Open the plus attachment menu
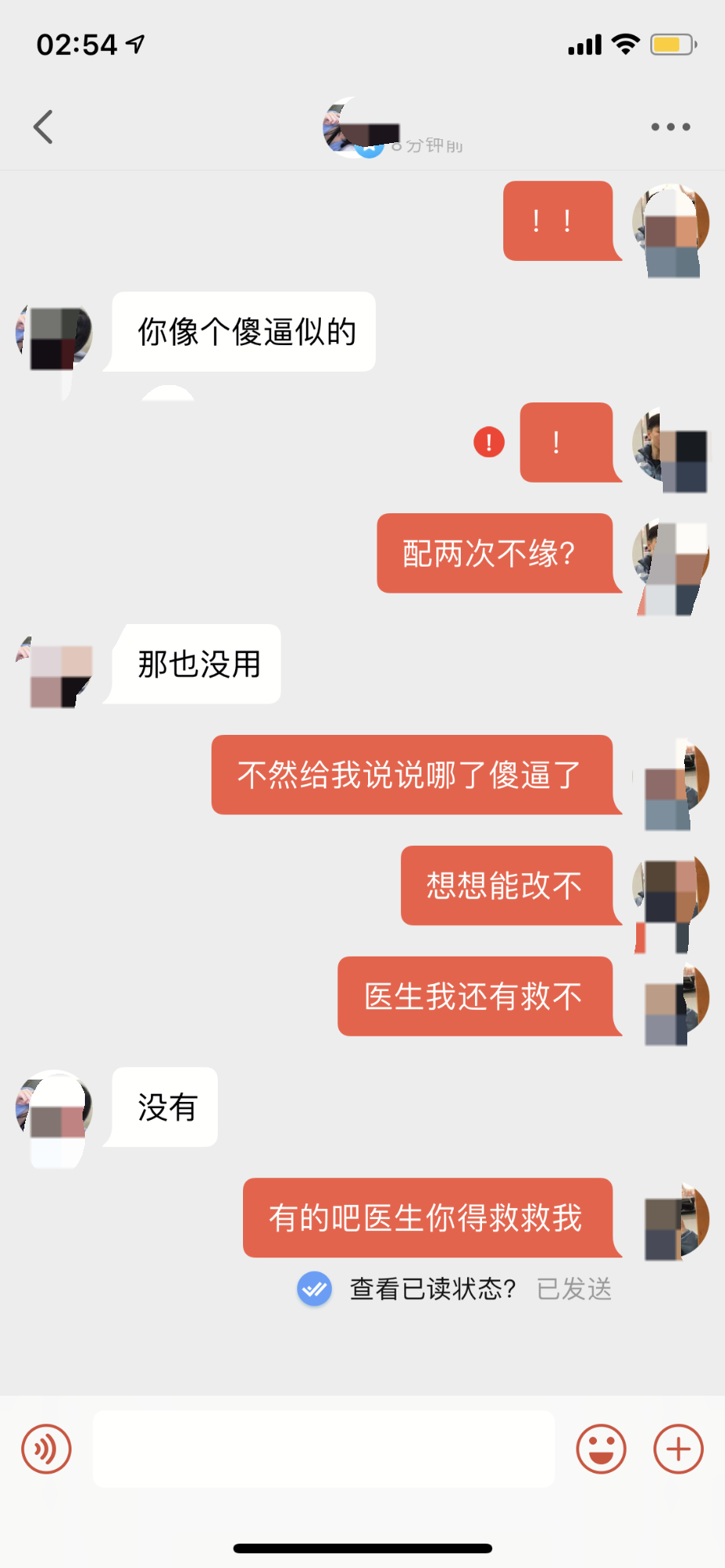Viewport: 725px width, 1568px height. (678, 1449)
